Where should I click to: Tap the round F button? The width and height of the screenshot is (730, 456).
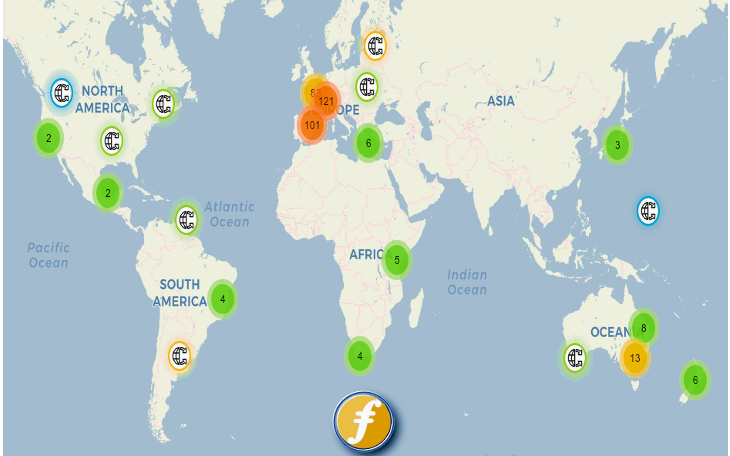[x=364, y=420]
